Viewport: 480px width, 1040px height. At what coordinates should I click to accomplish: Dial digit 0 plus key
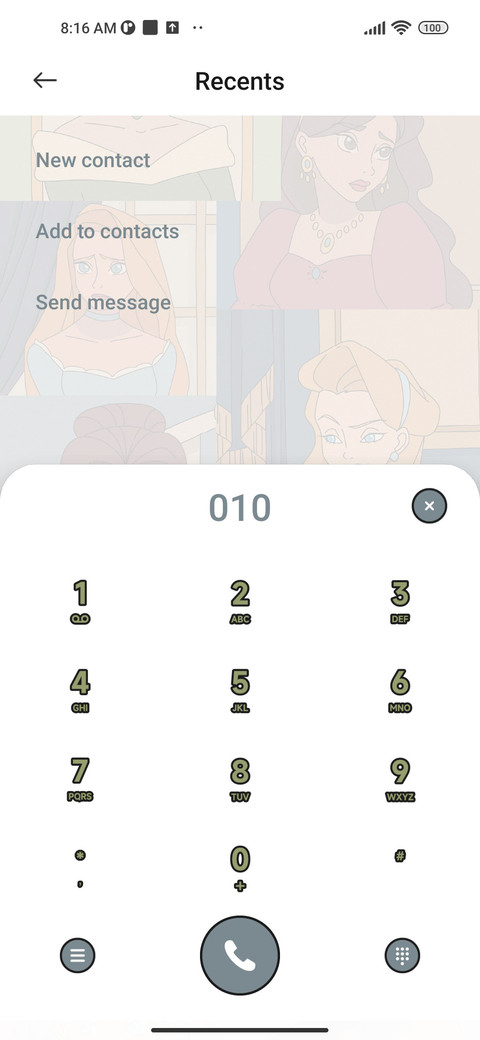click(240, 868)
